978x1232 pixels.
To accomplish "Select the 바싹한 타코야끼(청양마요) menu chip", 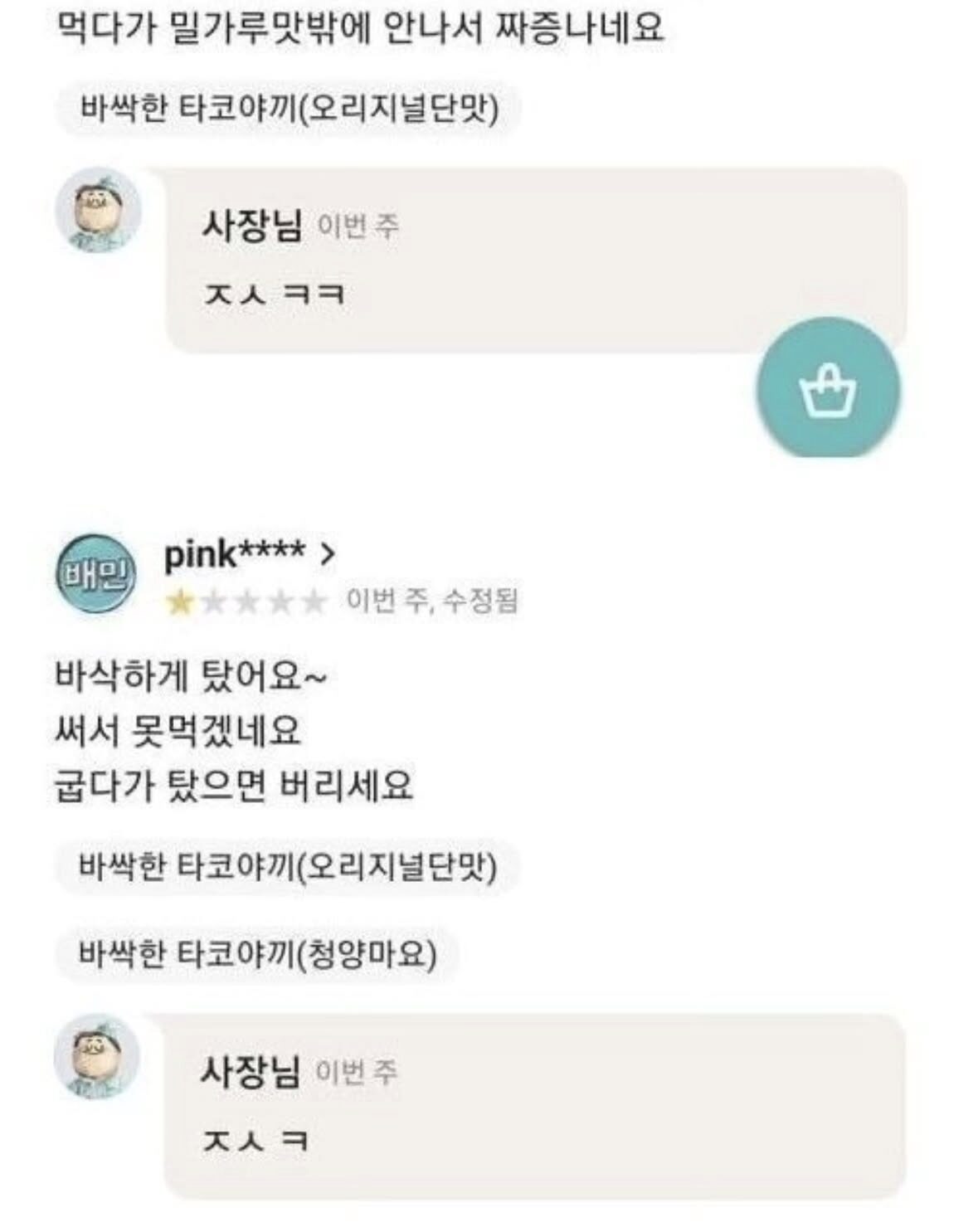I will pos(257,954).
